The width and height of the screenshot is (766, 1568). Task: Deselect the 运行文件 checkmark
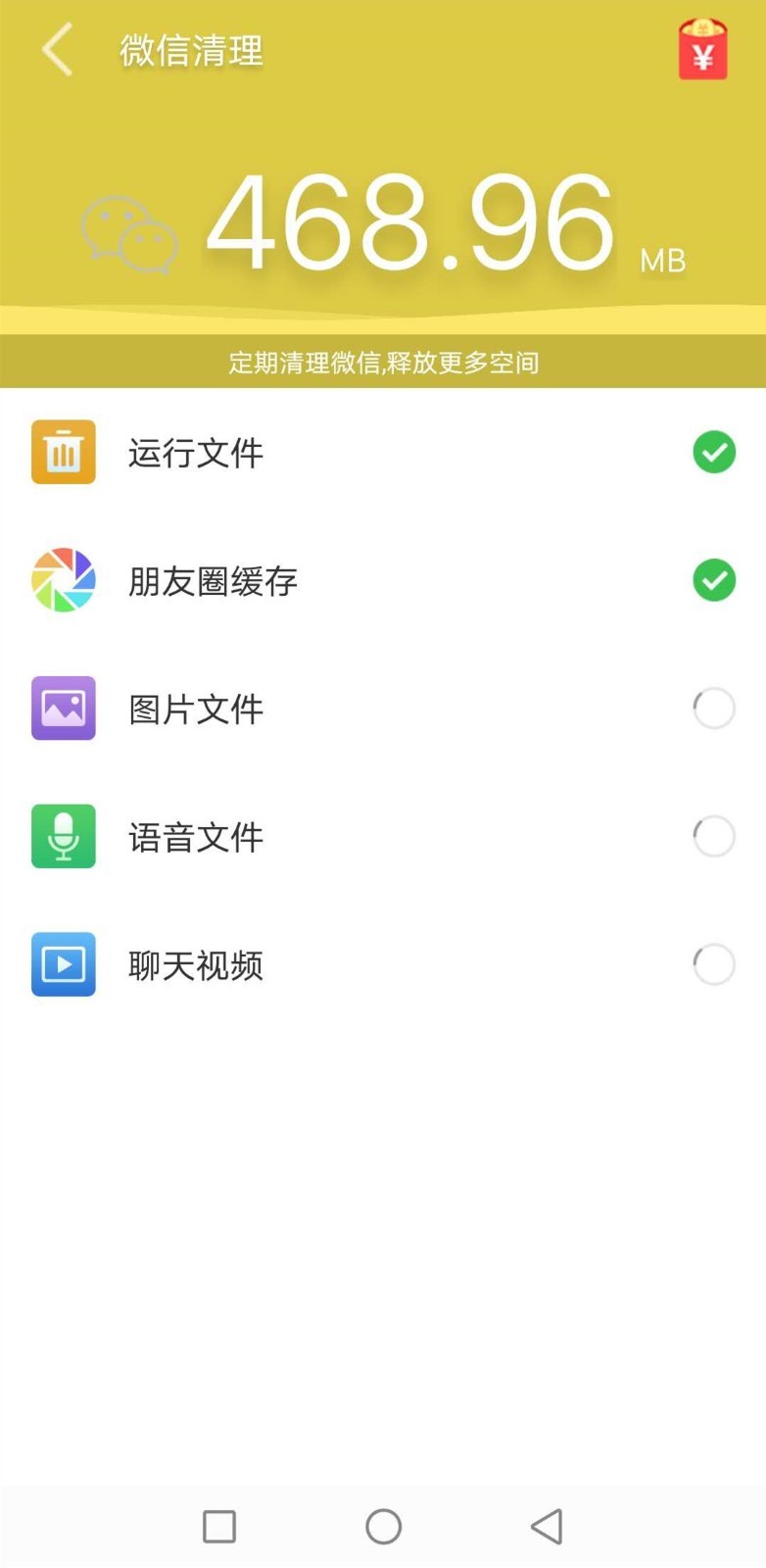click(x=714, y=452)
